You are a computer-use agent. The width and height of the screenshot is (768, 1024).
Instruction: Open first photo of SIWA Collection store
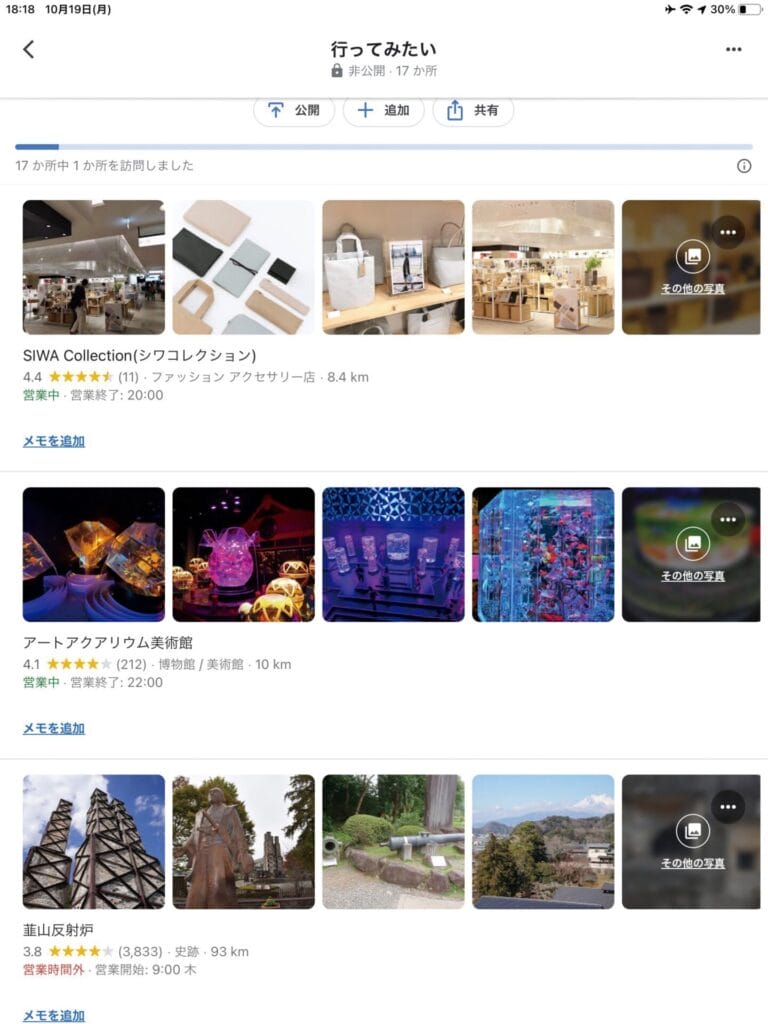[94, 267]
